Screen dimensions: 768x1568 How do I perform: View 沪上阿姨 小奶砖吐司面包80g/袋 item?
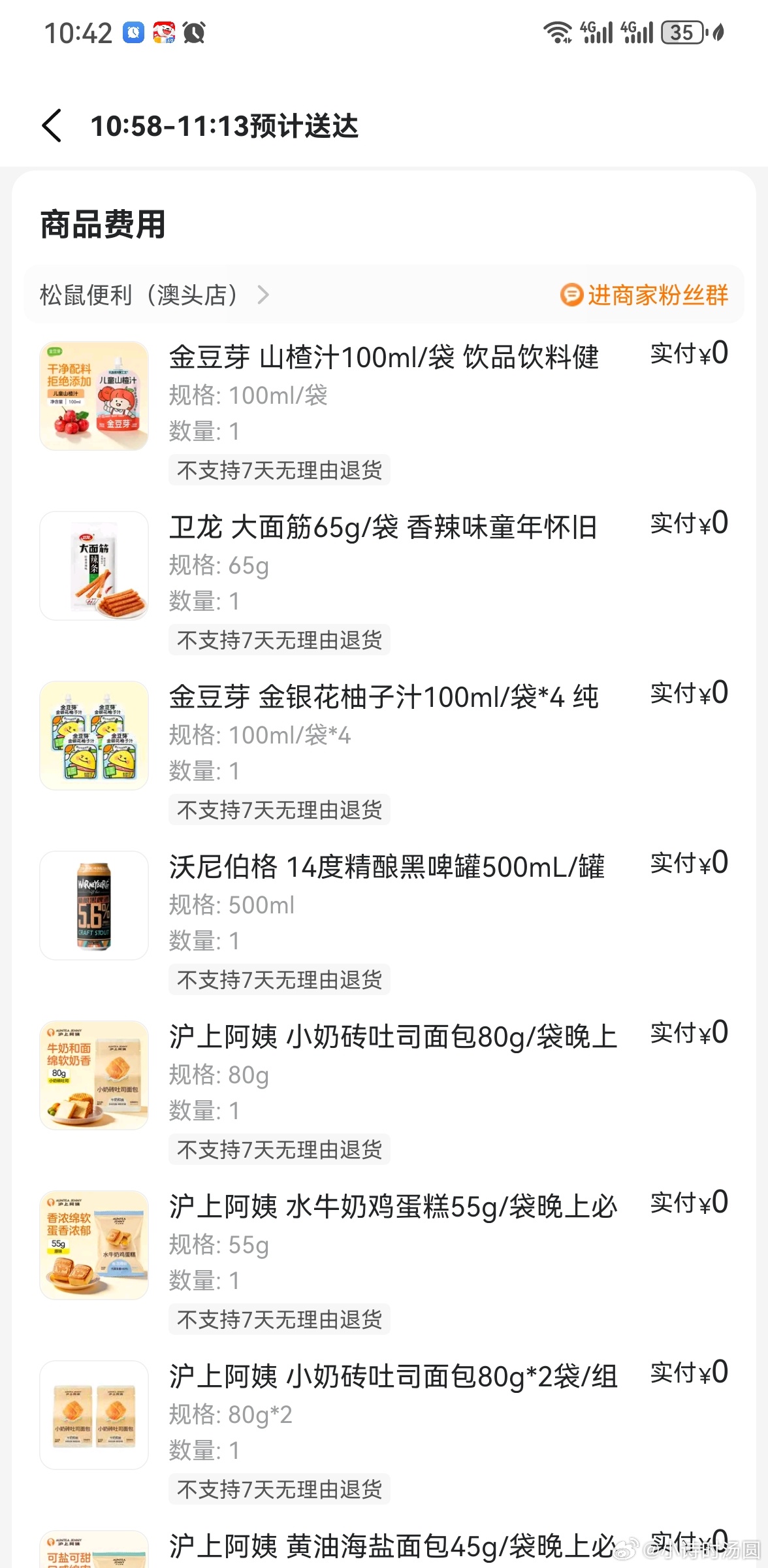click(392, 1037)
